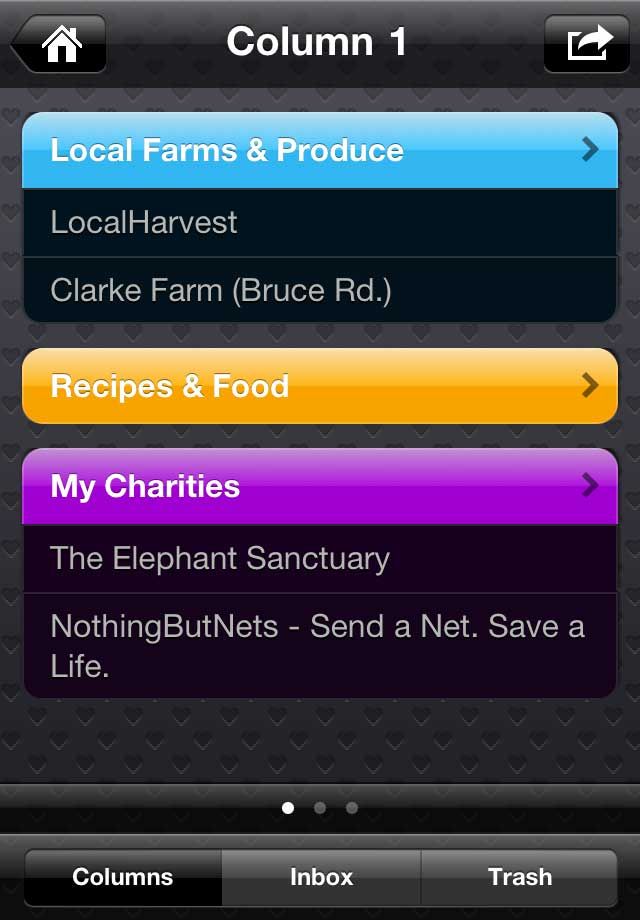Switch to the Columns tab
Viewport: 640px width, 920px height.
[x=123, y=877]
